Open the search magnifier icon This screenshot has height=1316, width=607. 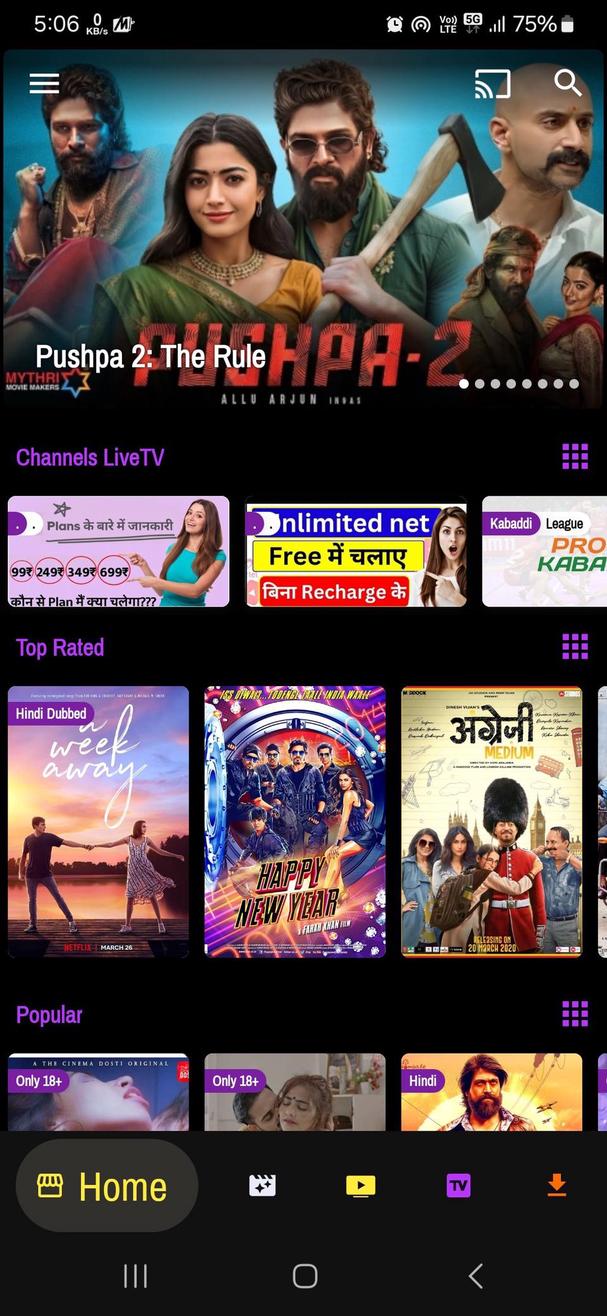pyautogui.click(x=568, y=83)
